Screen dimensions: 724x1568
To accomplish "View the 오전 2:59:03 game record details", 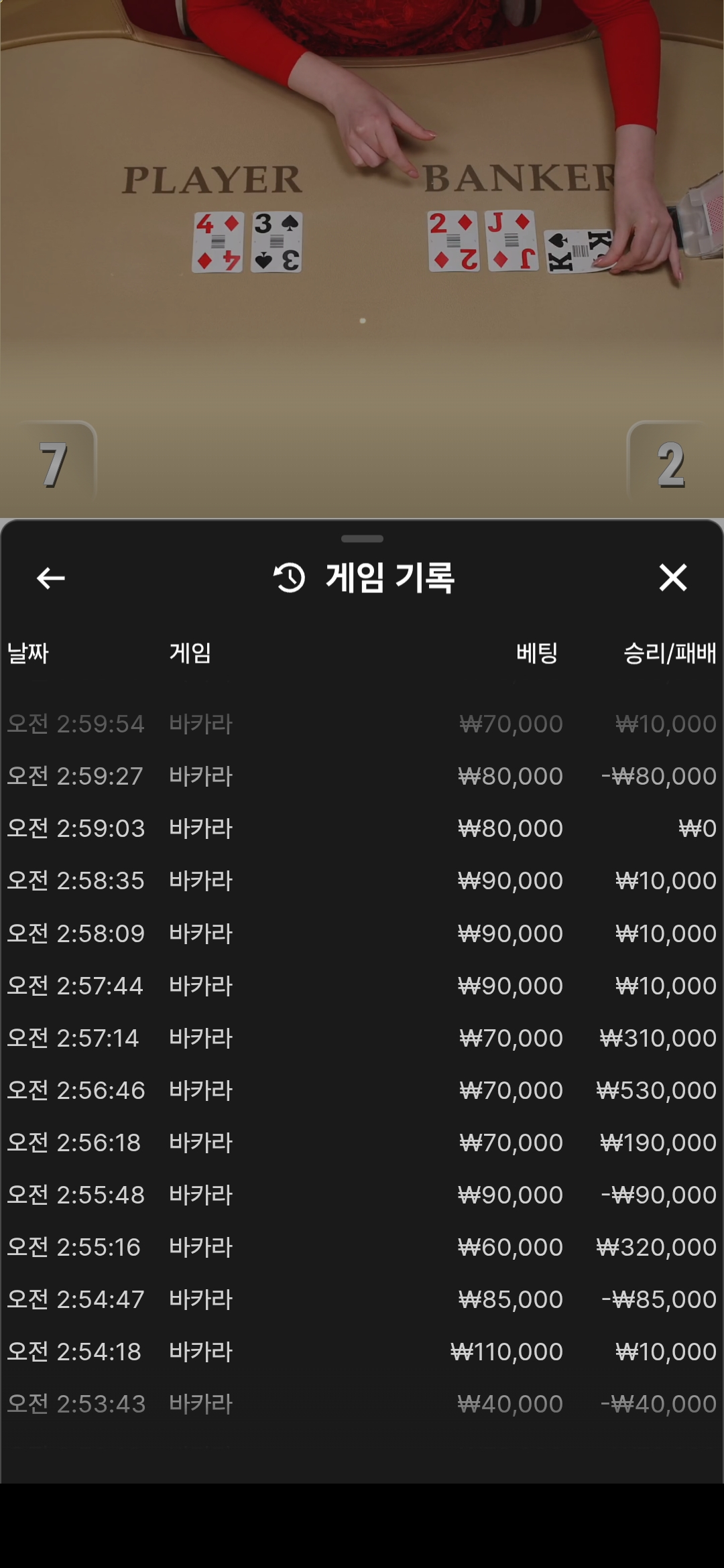I will pos(362,828).
